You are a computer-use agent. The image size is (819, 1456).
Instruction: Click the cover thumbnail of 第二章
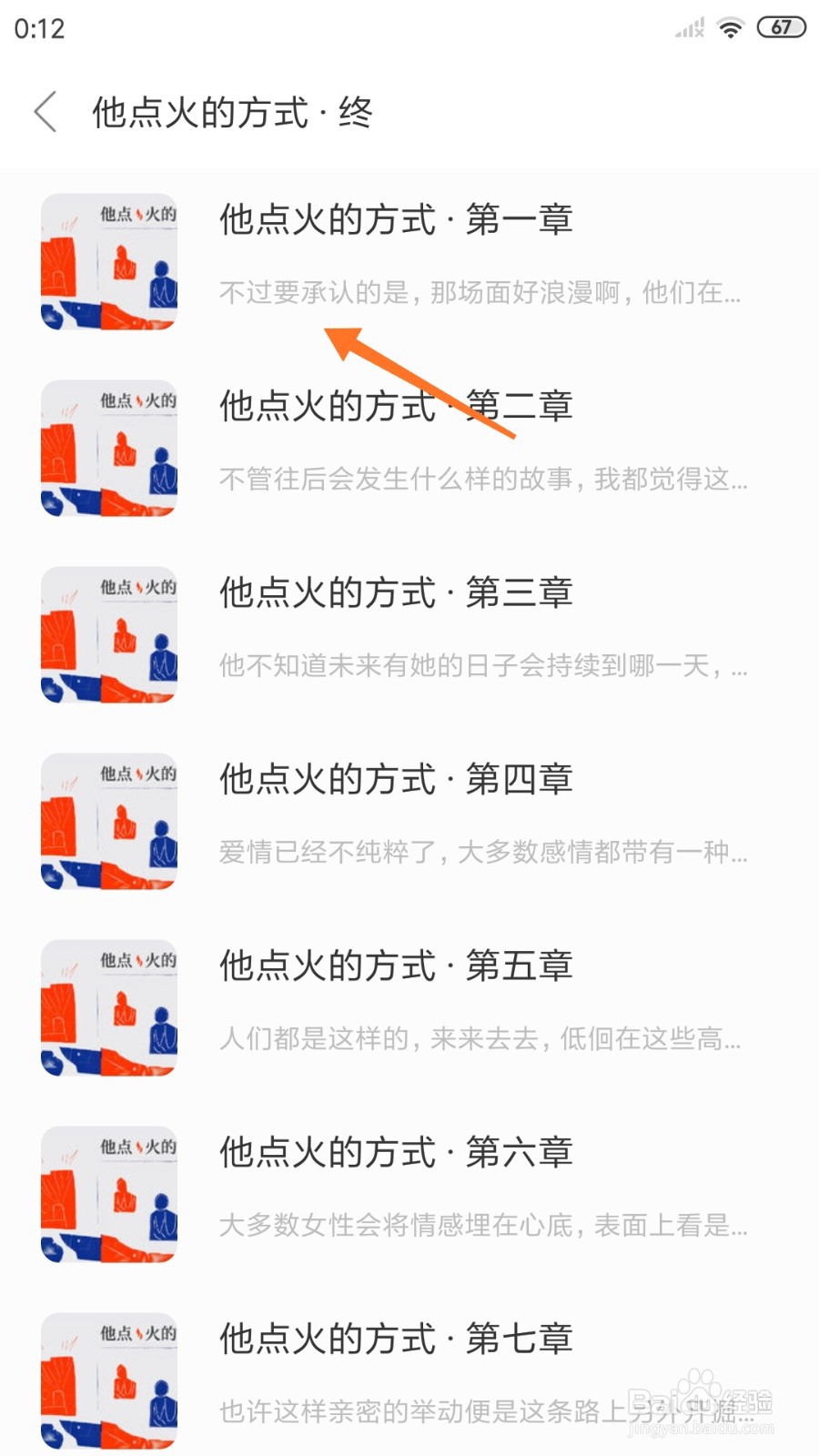click(108, 450)
